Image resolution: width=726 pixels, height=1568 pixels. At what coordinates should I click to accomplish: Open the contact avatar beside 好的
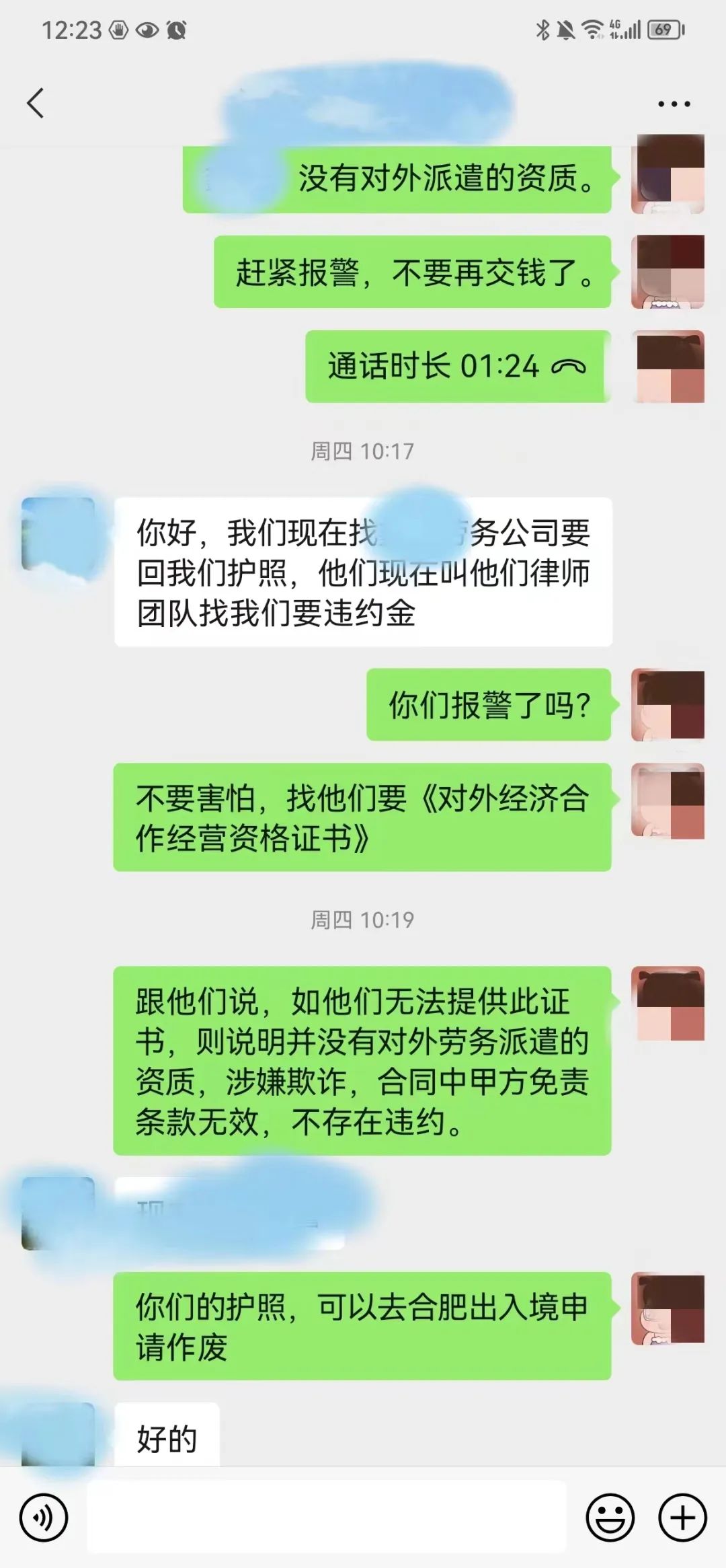click(x=58, y=1434)
